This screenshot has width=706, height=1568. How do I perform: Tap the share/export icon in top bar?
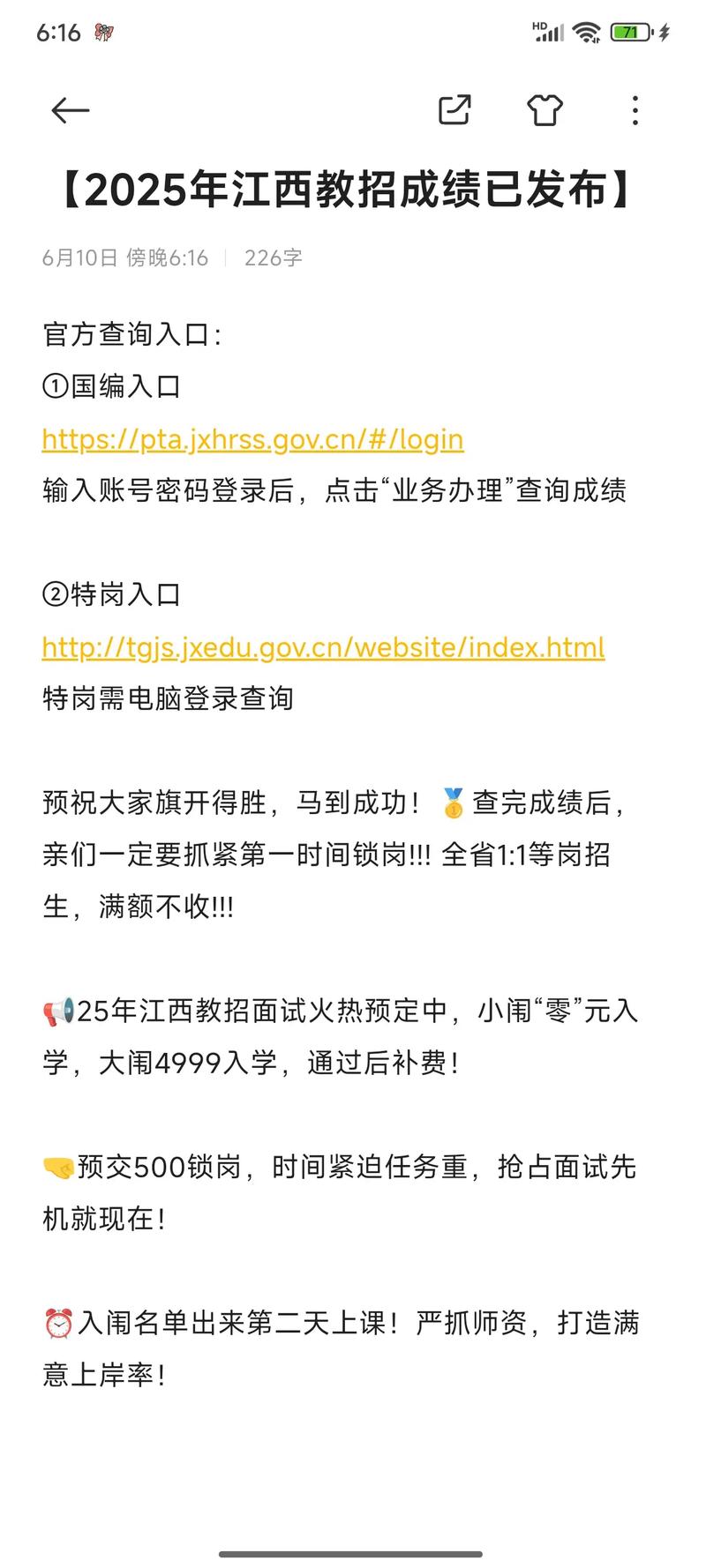click(x=454, y=111)
